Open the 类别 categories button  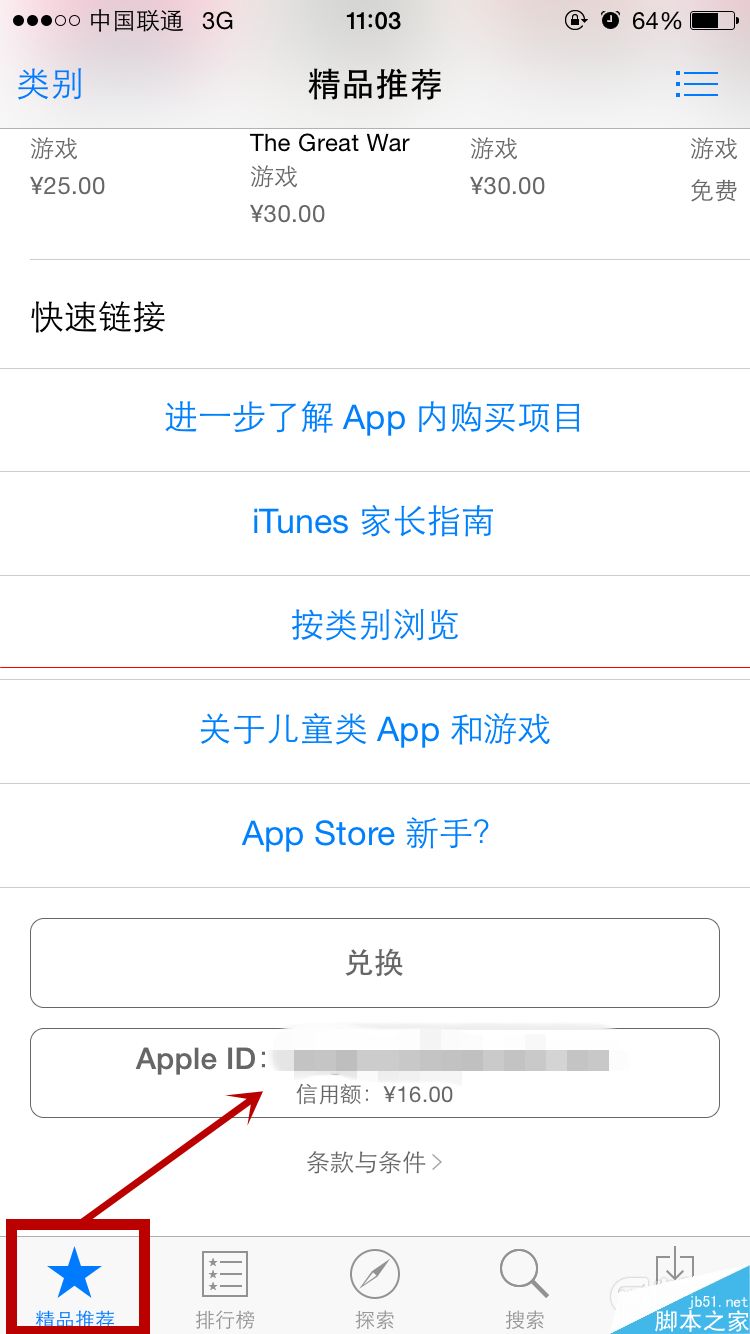point(50,84)
